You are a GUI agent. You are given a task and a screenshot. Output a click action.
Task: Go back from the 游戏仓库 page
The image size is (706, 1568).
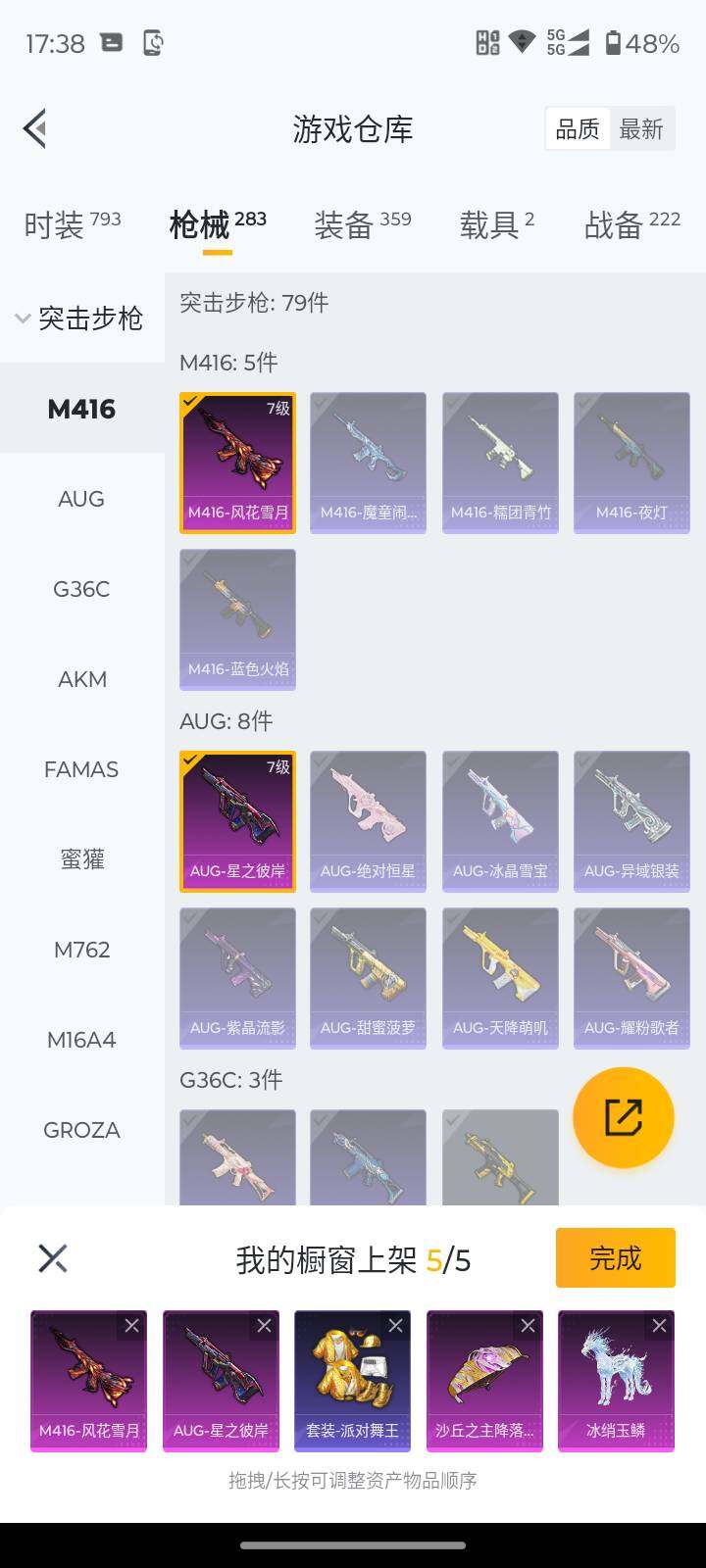click(35, 128)
